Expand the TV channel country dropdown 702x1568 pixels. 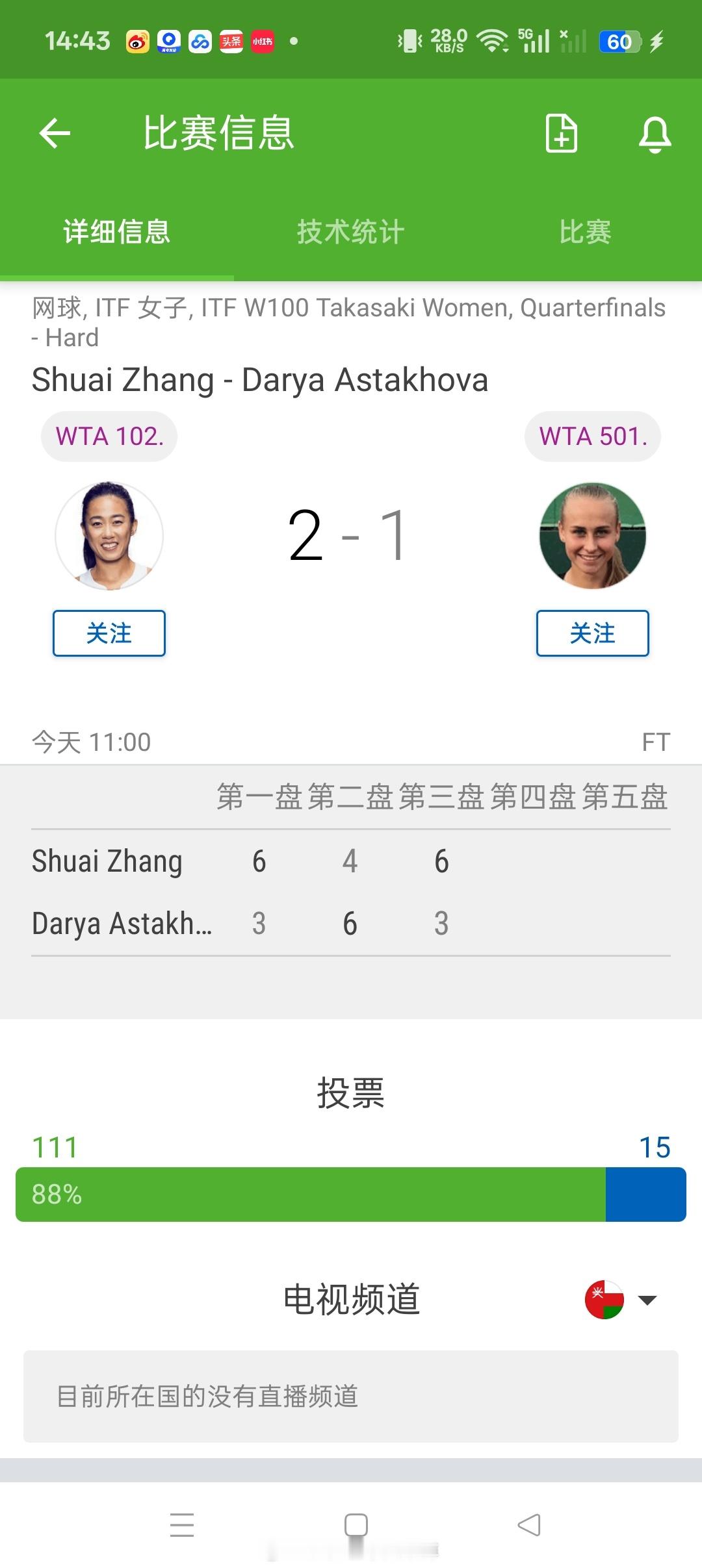pyautogui.click(x=647, y=1299)
